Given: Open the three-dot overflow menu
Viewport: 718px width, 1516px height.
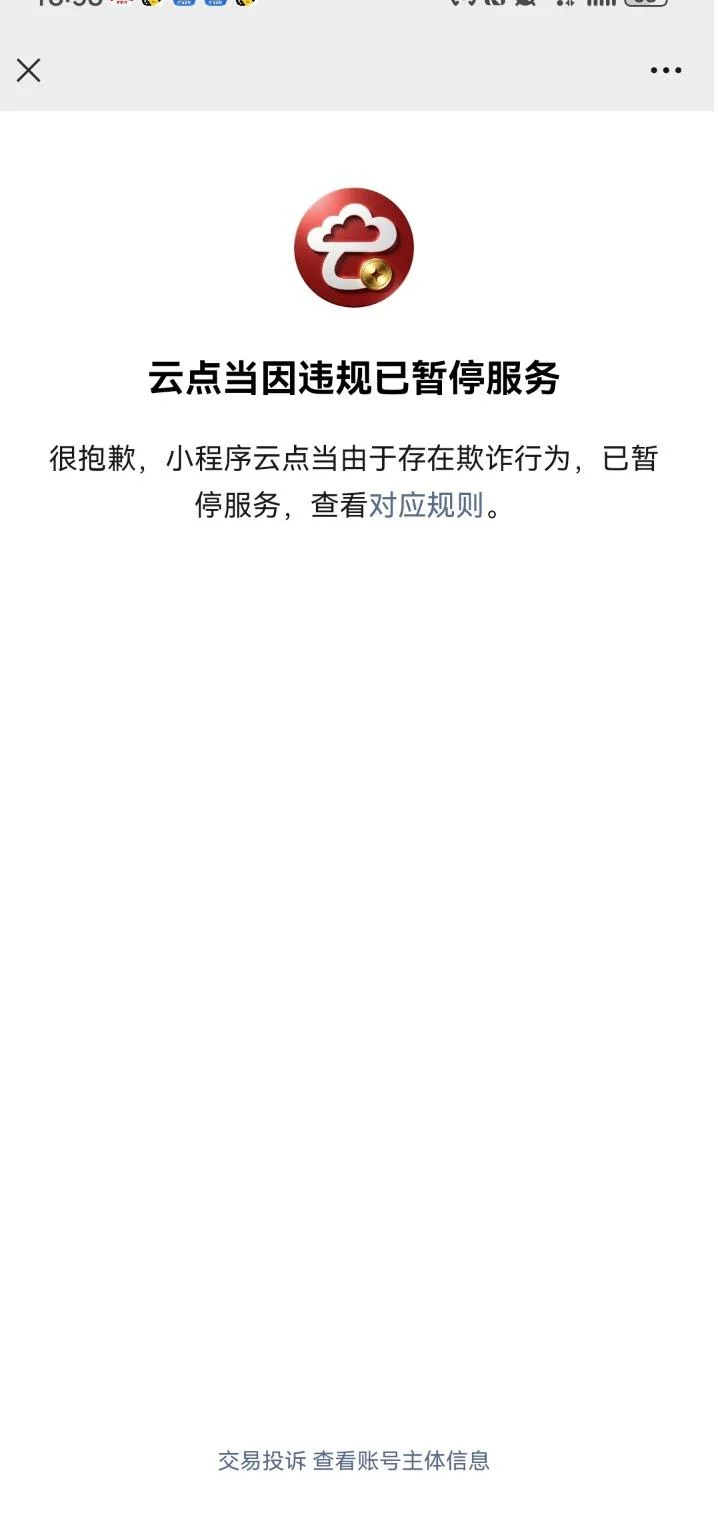Looking at the screenshot, I should [665, 70].
